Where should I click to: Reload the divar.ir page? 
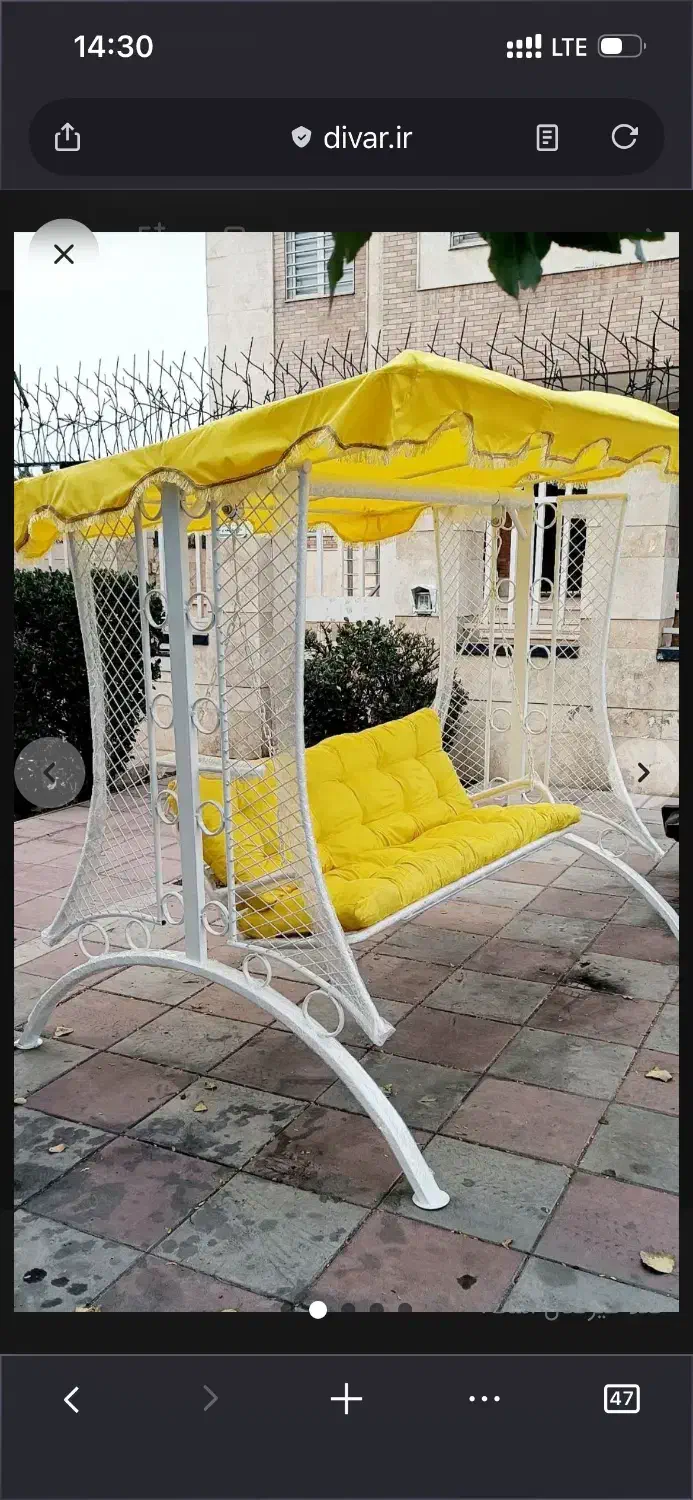tap(624, 137)
